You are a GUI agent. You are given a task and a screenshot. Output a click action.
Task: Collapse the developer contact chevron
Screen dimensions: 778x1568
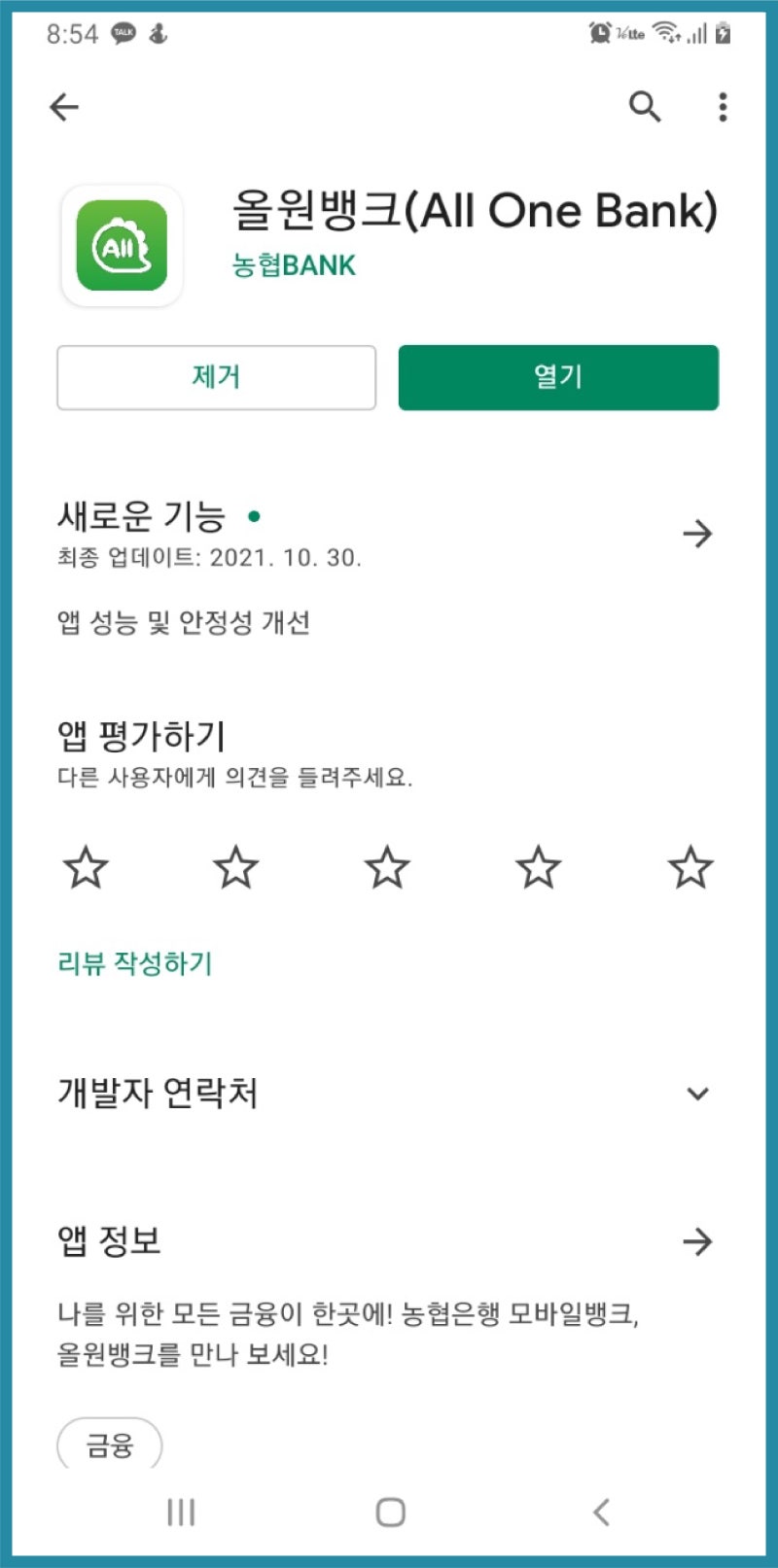click(x=697, y=1094)
